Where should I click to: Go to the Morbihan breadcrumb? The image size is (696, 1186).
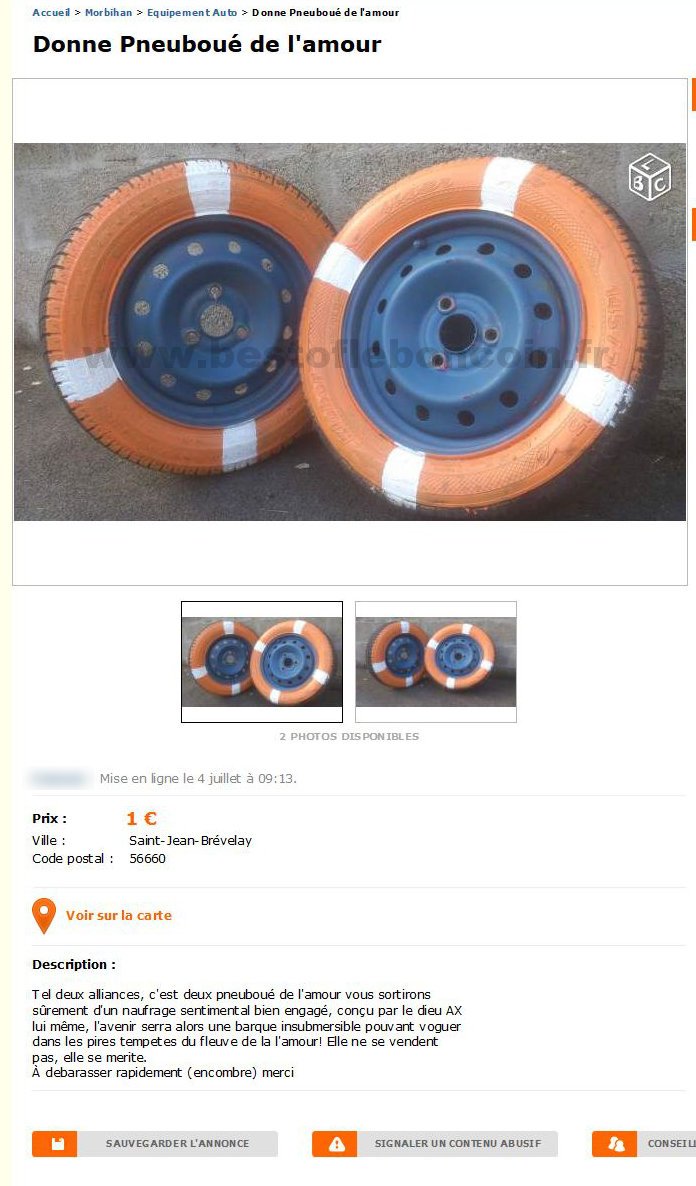click(110, 12)
